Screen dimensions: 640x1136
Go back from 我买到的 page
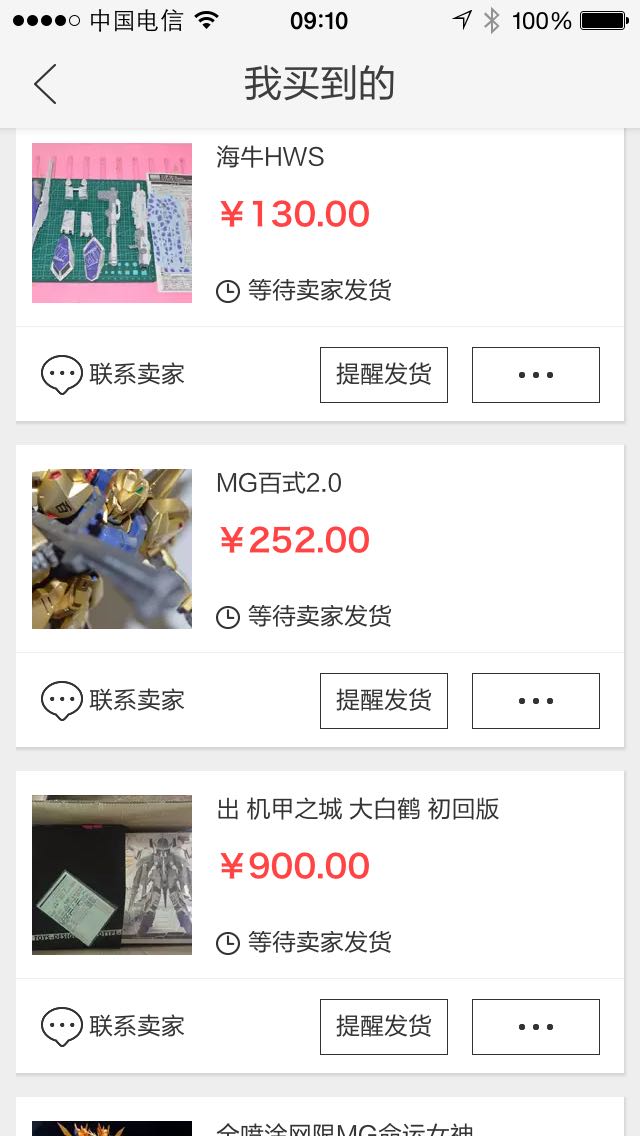click(45, 84)
